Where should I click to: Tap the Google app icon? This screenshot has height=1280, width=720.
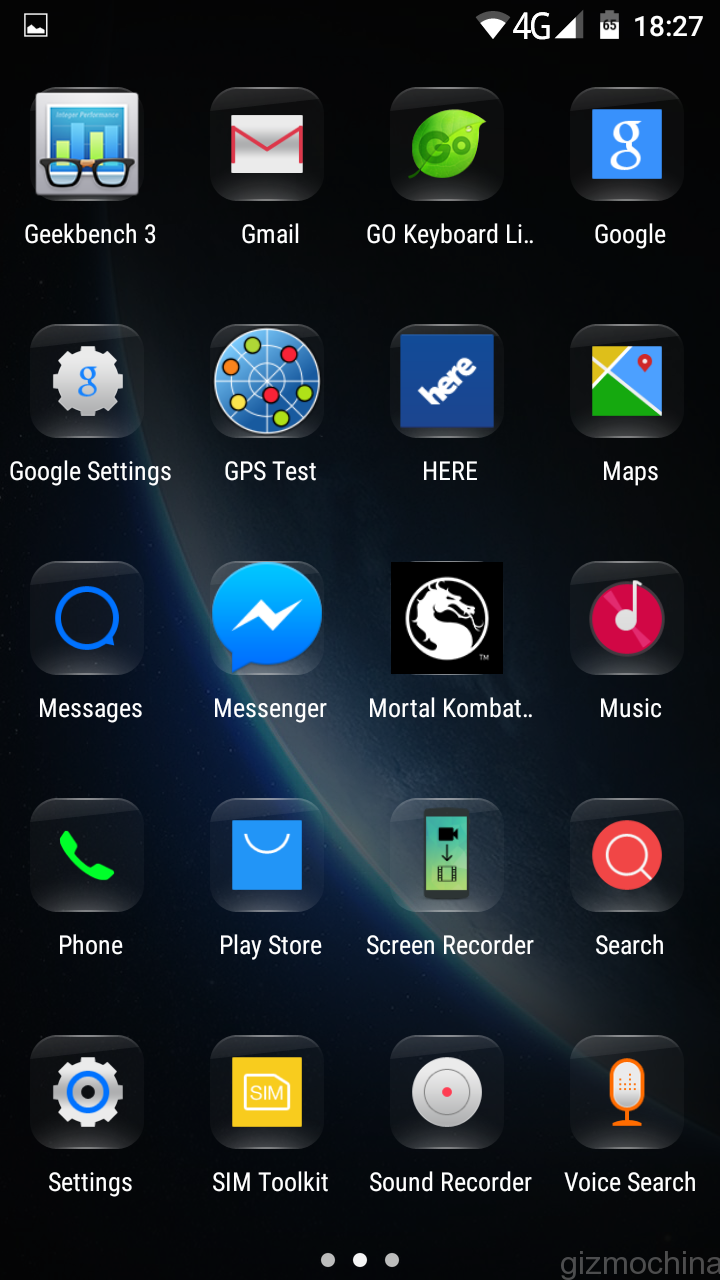tap(627, 144)
